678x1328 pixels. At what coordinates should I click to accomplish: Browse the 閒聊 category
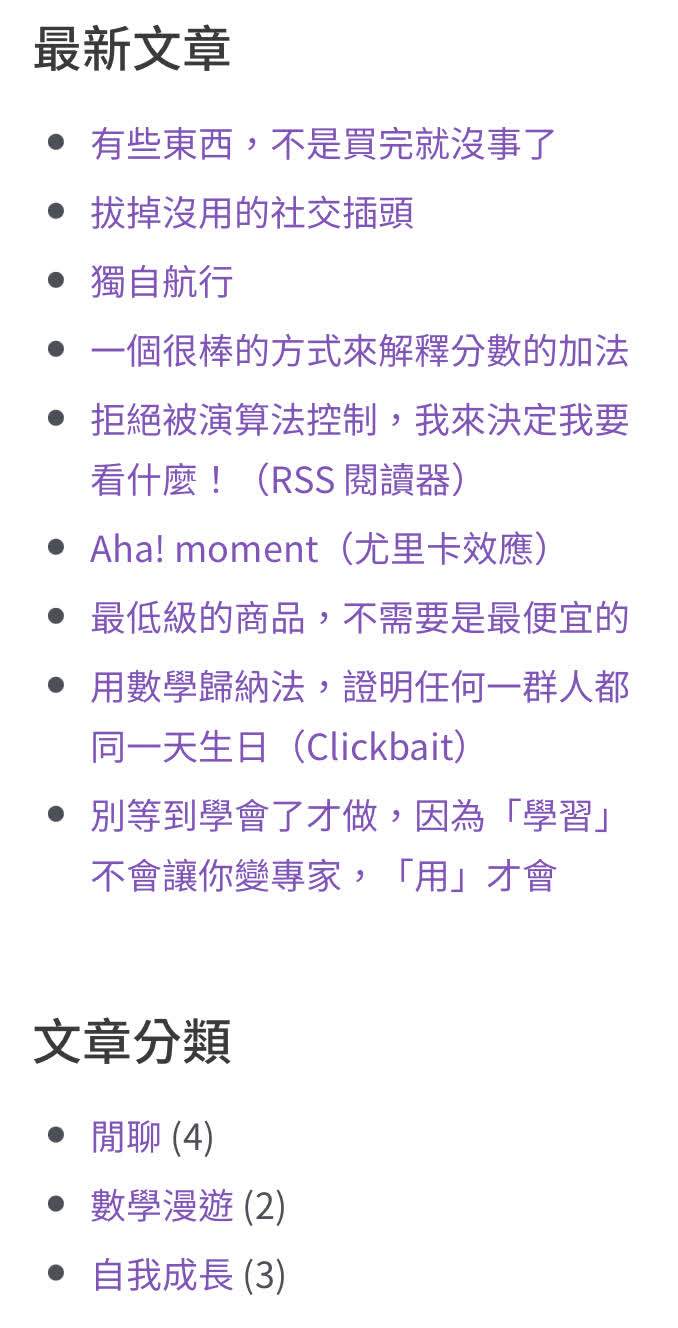click(126, 1137)
